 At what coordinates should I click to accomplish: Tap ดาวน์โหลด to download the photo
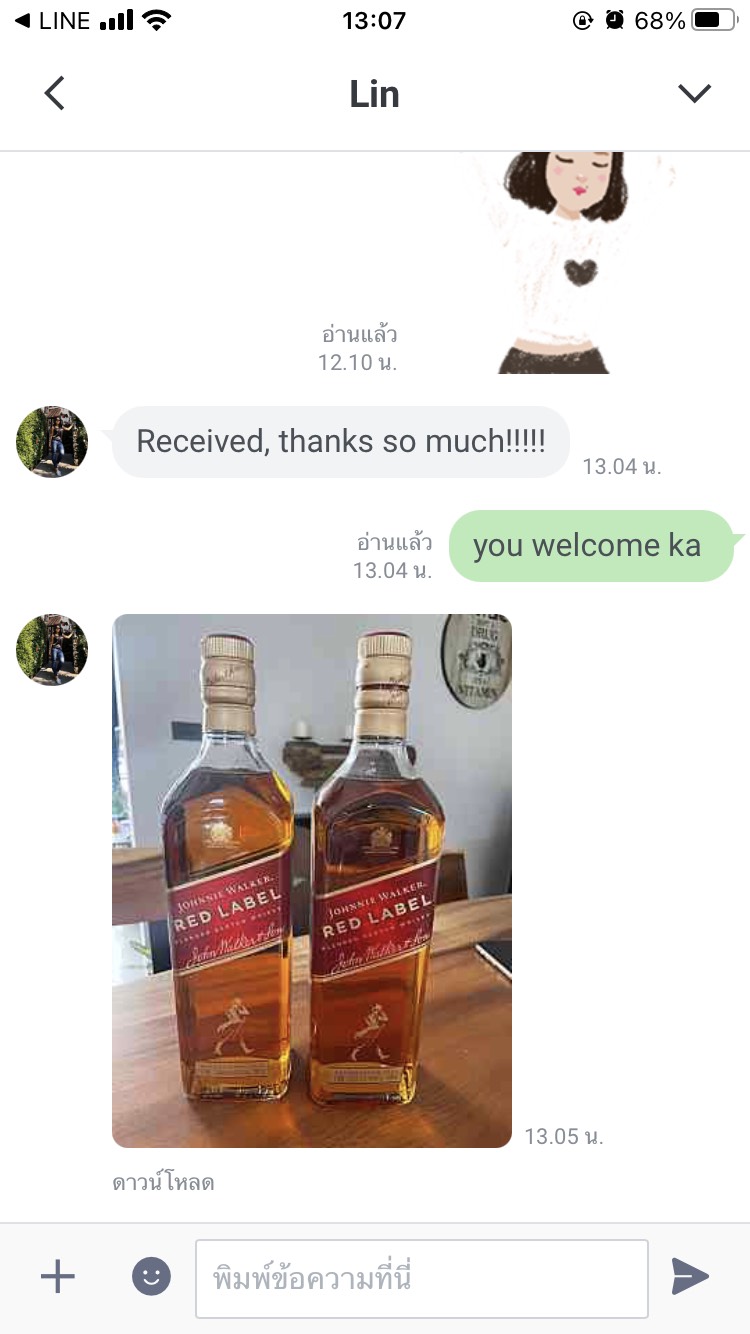tap(163, 1183)
